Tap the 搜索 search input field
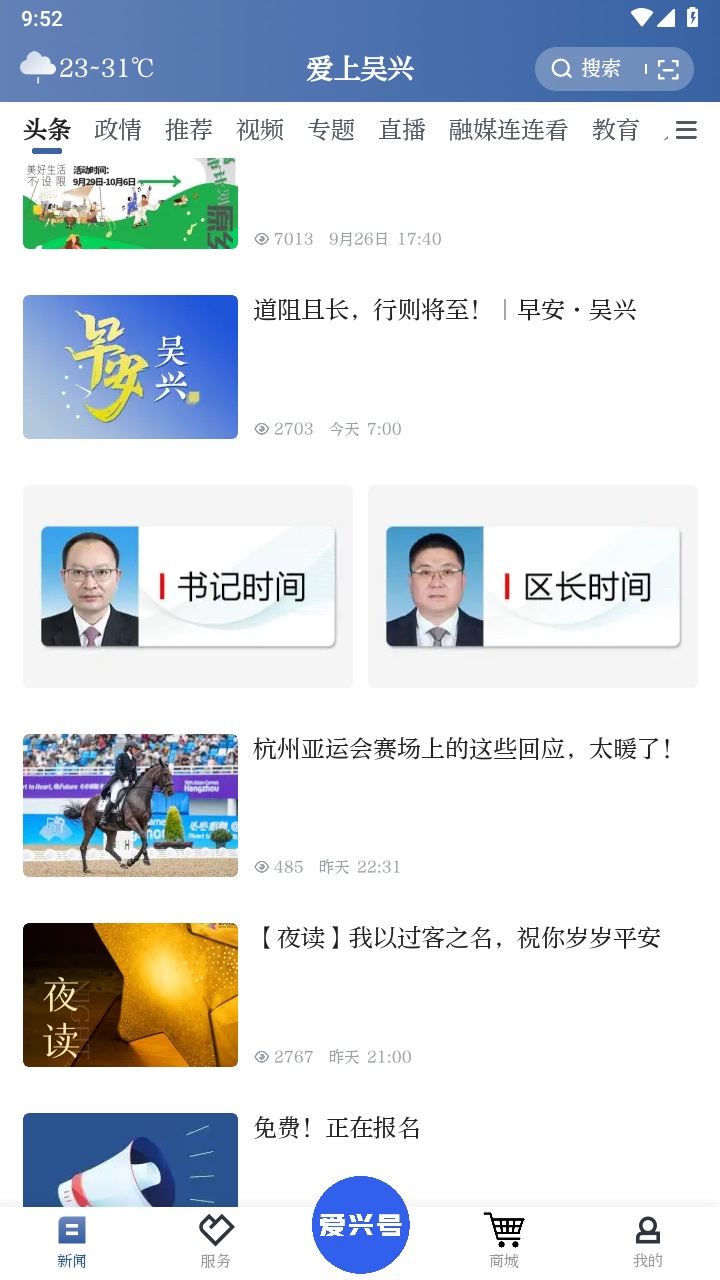This screenshot has height=1280, width=720. click(600, 68)
